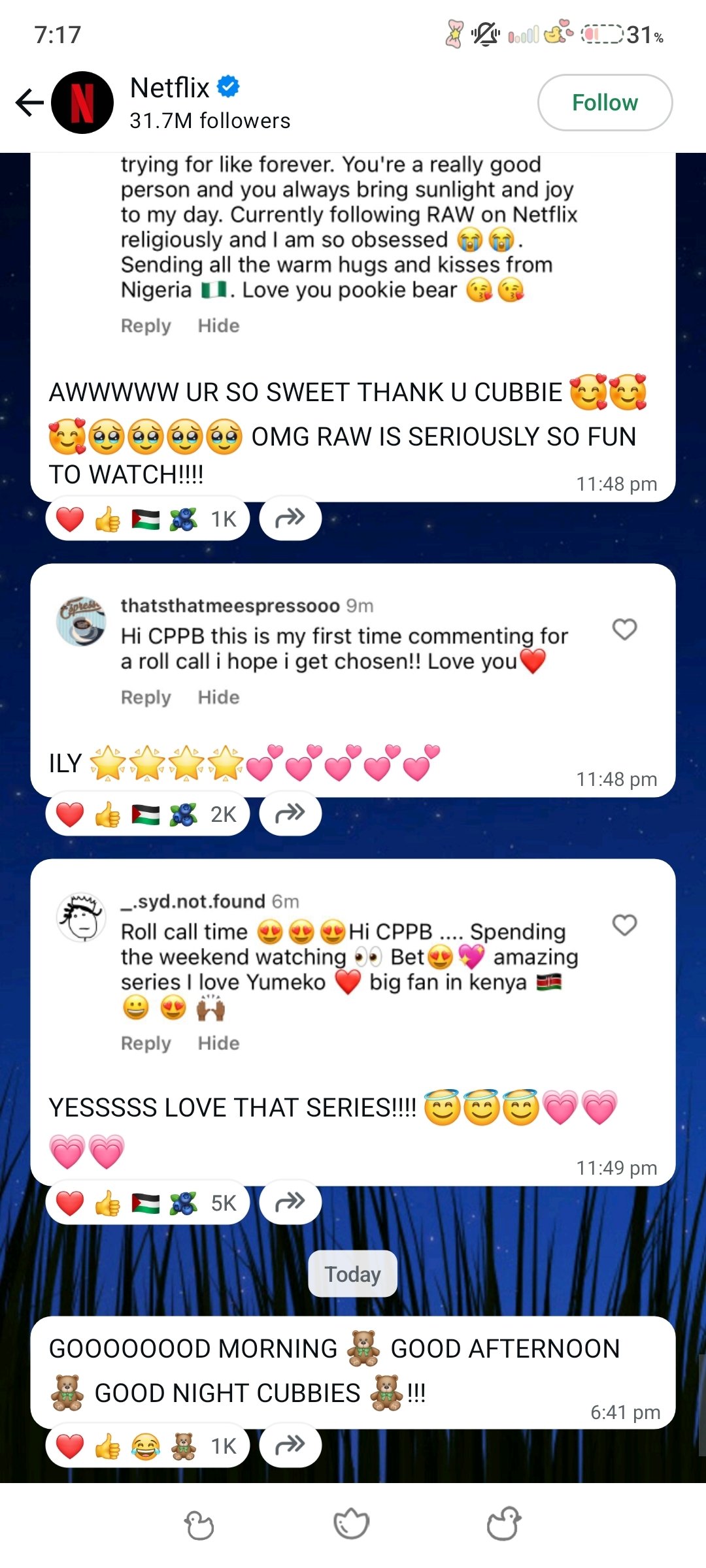Hide thatsthatmeespressooo's comment

(218, 697)
